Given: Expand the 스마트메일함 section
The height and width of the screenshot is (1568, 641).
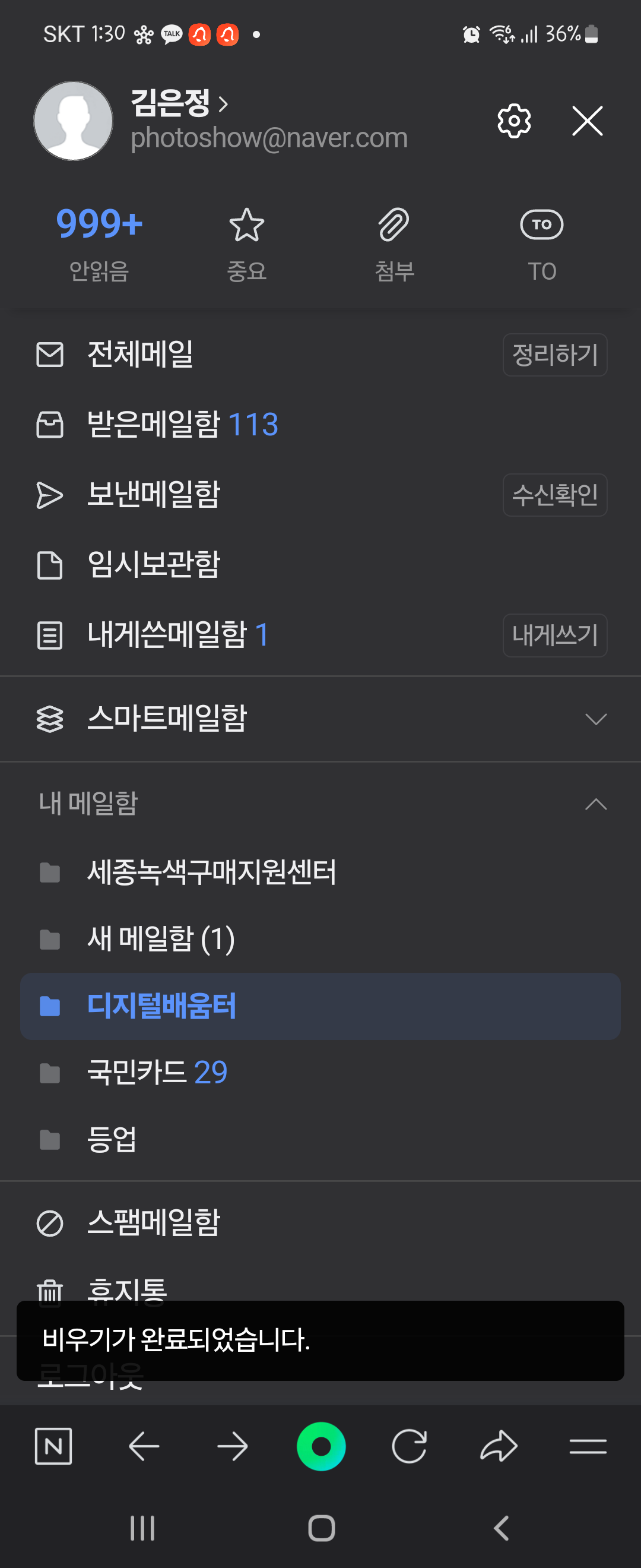Looking at the screenshot, I should [x=320, y=719].
